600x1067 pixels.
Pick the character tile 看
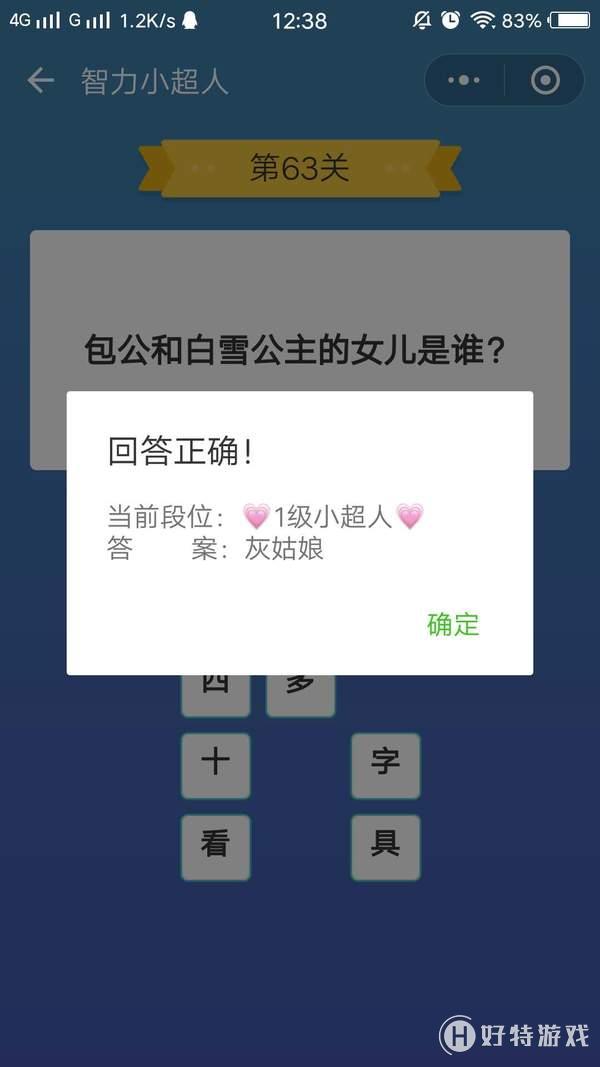(x=215, y=846)
